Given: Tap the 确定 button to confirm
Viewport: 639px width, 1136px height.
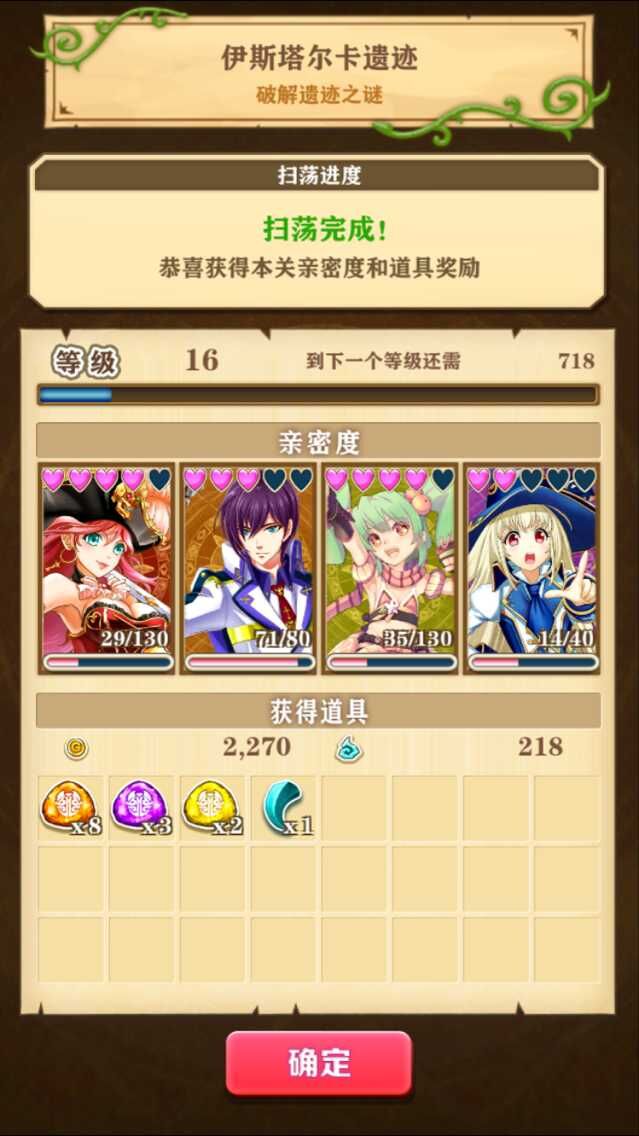Looking at the screenshot, I should pos(319,1063).
